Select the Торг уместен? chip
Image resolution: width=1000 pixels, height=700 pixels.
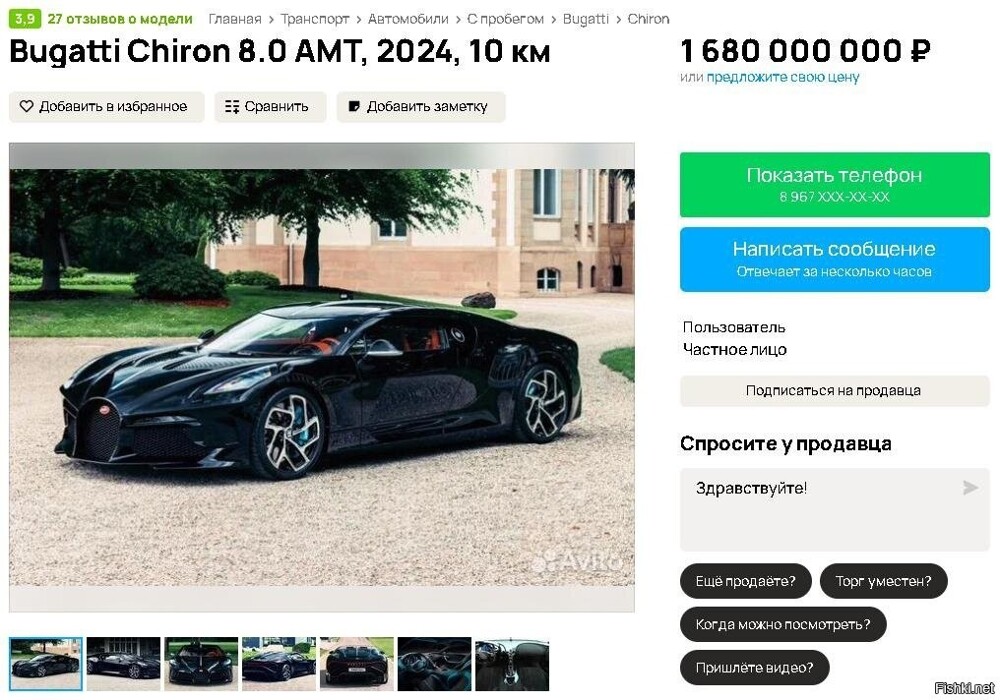tap(882, 581)
